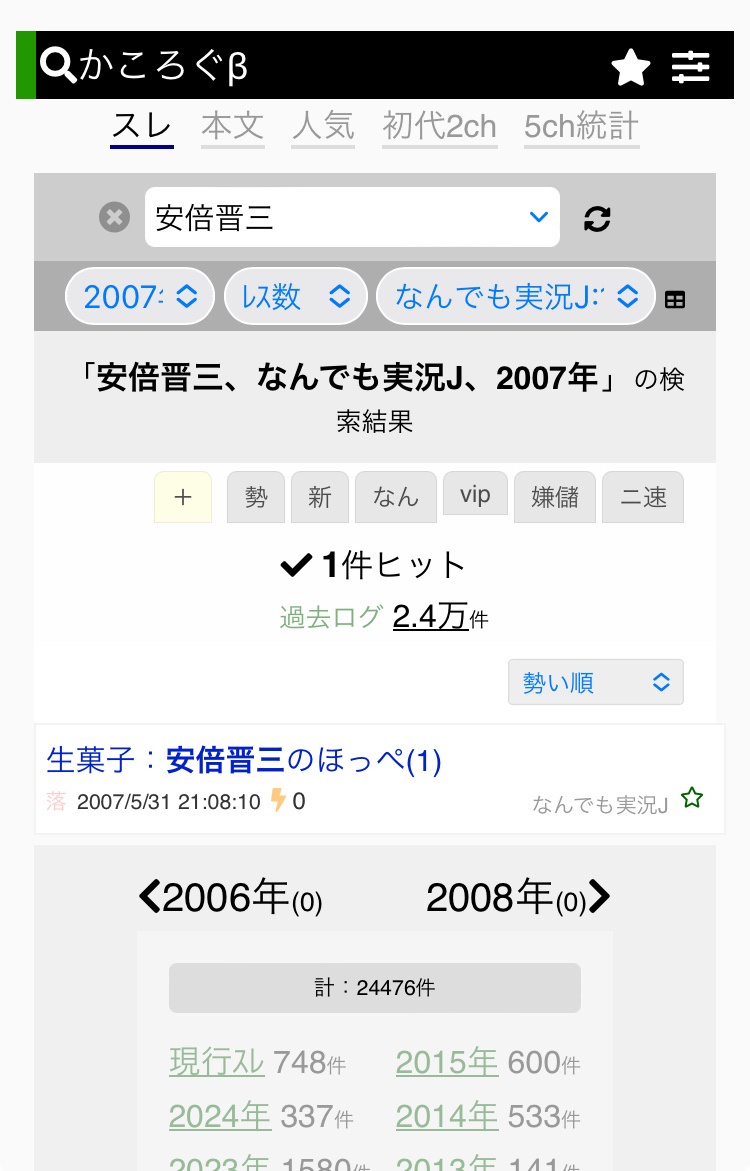Viewport: 750px width, 1171px height.
Task: Tap the search field containing 安倍晋三
Action: (x=335, y=217)
